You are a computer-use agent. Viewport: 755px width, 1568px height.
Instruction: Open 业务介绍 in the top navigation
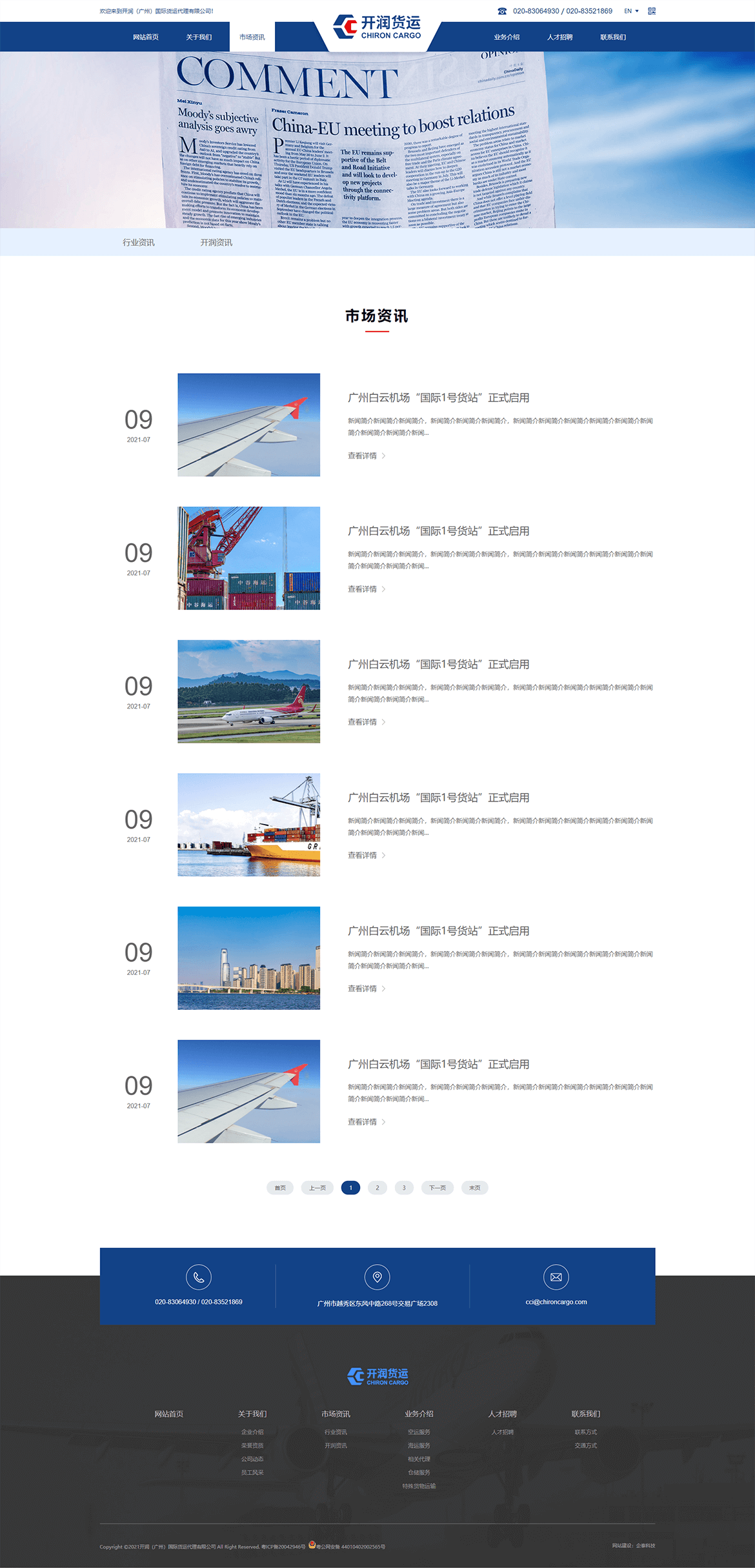coord(507,37)
